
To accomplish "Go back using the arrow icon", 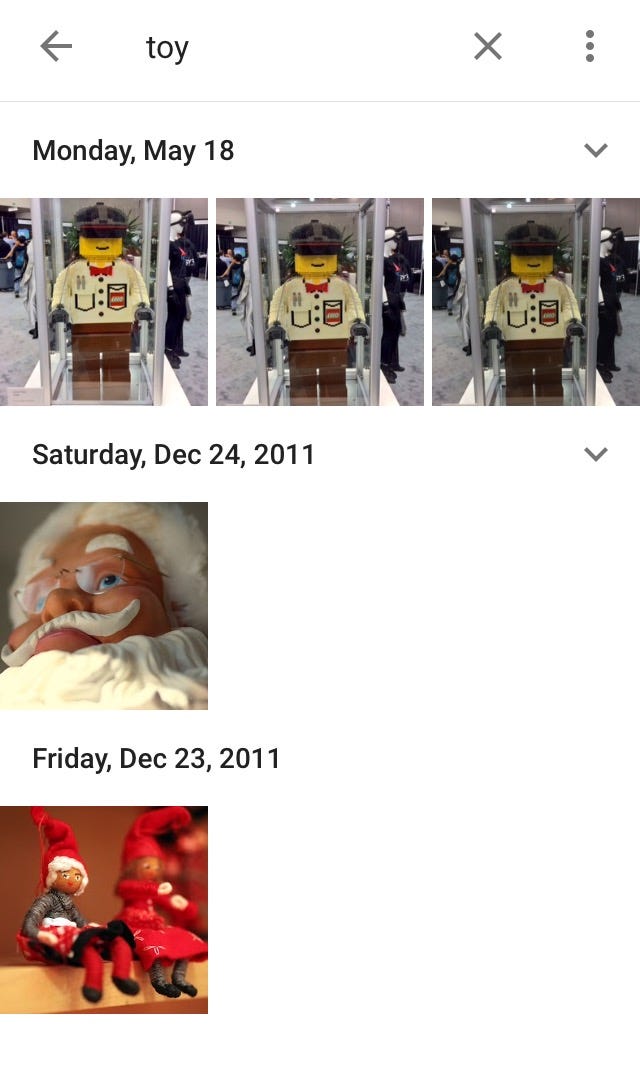I will 56,47.
